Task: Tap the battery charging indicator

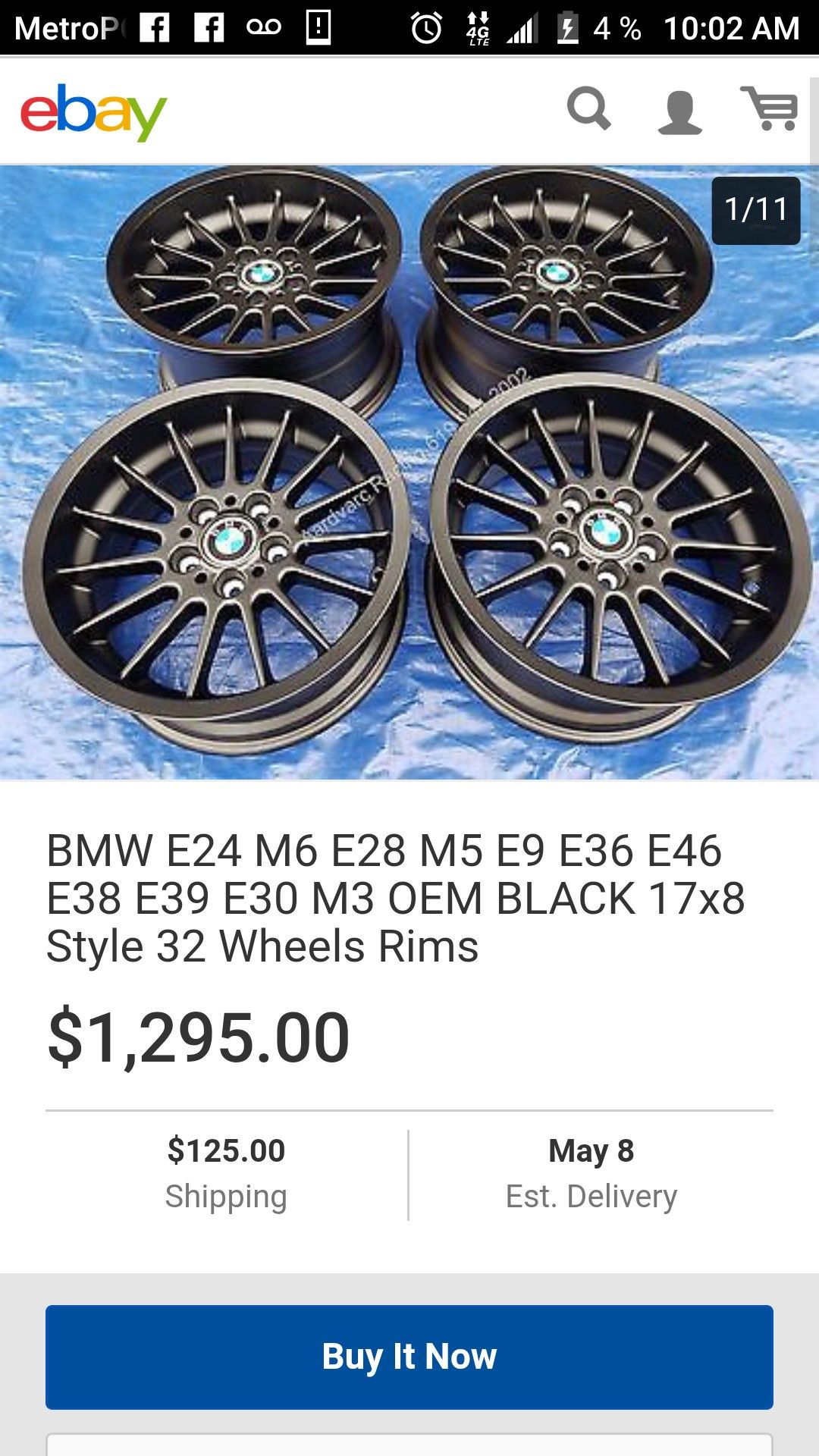Action: coord(569,25)
